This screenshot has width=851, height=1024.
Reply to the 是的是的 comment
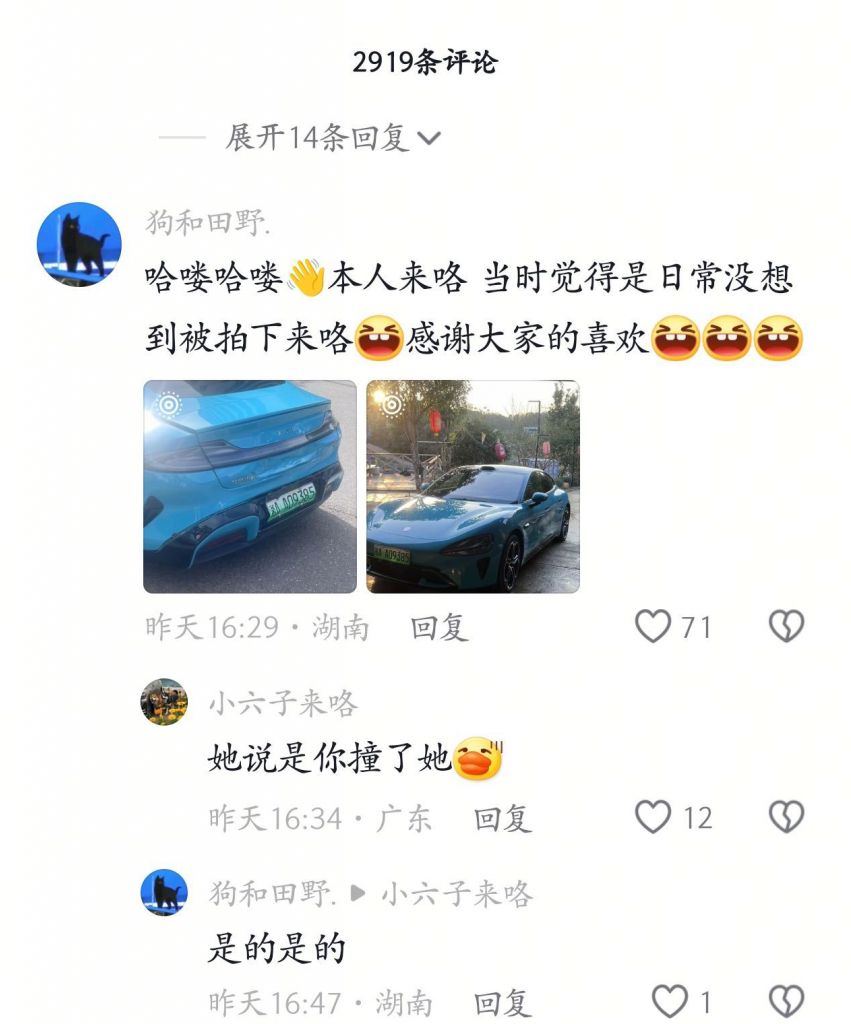pyautogui.click(x=502, y=1002)
